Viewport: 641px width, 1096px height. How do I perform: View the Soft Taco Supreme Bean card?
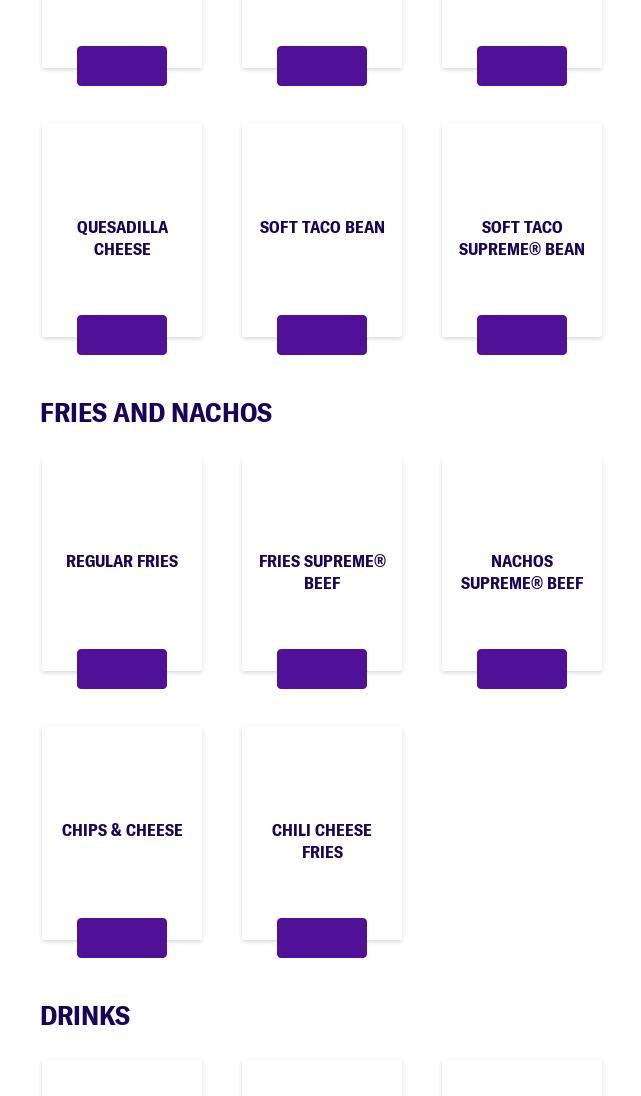[522, 238]
